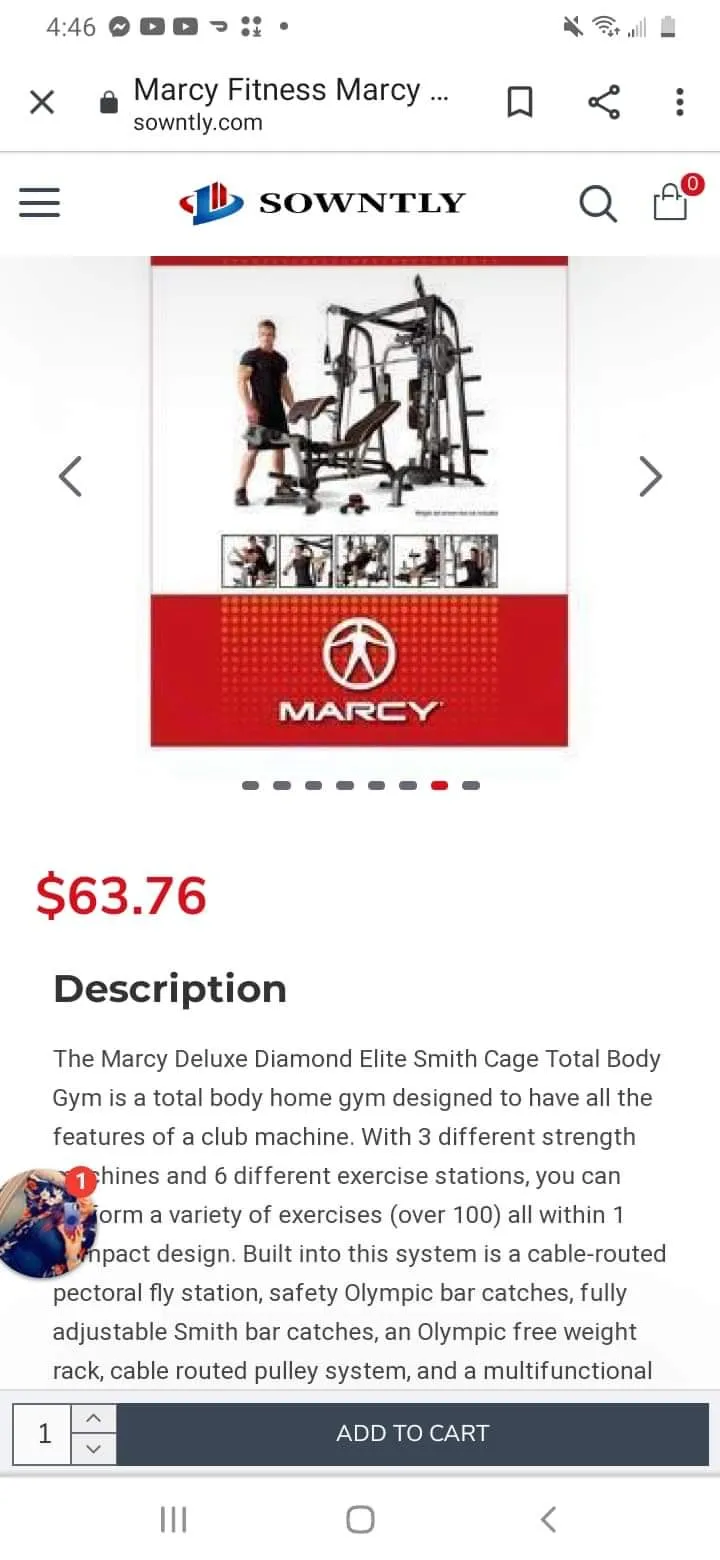Jump to the last image indicator dot
Image resolution: width=720 pixels, height=1560 pixels.
tap(471, 785)
